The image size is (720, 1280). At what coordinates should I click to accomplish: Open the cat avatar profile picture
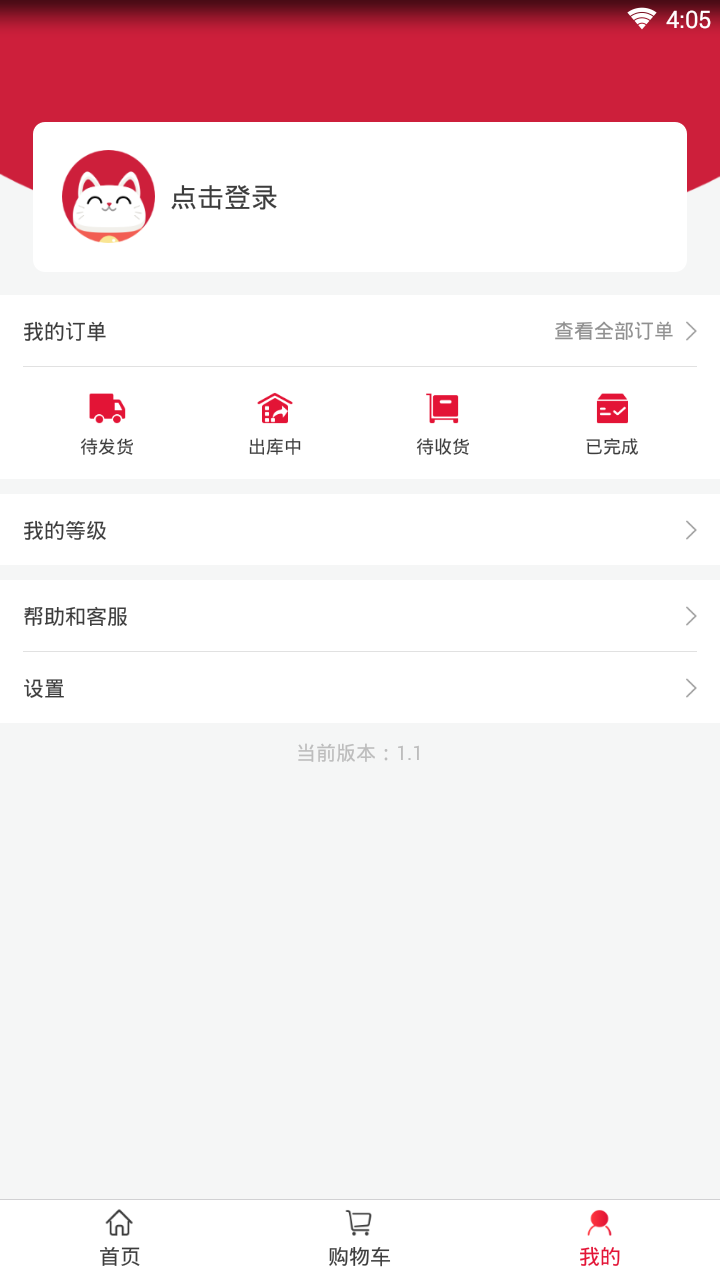108,197
